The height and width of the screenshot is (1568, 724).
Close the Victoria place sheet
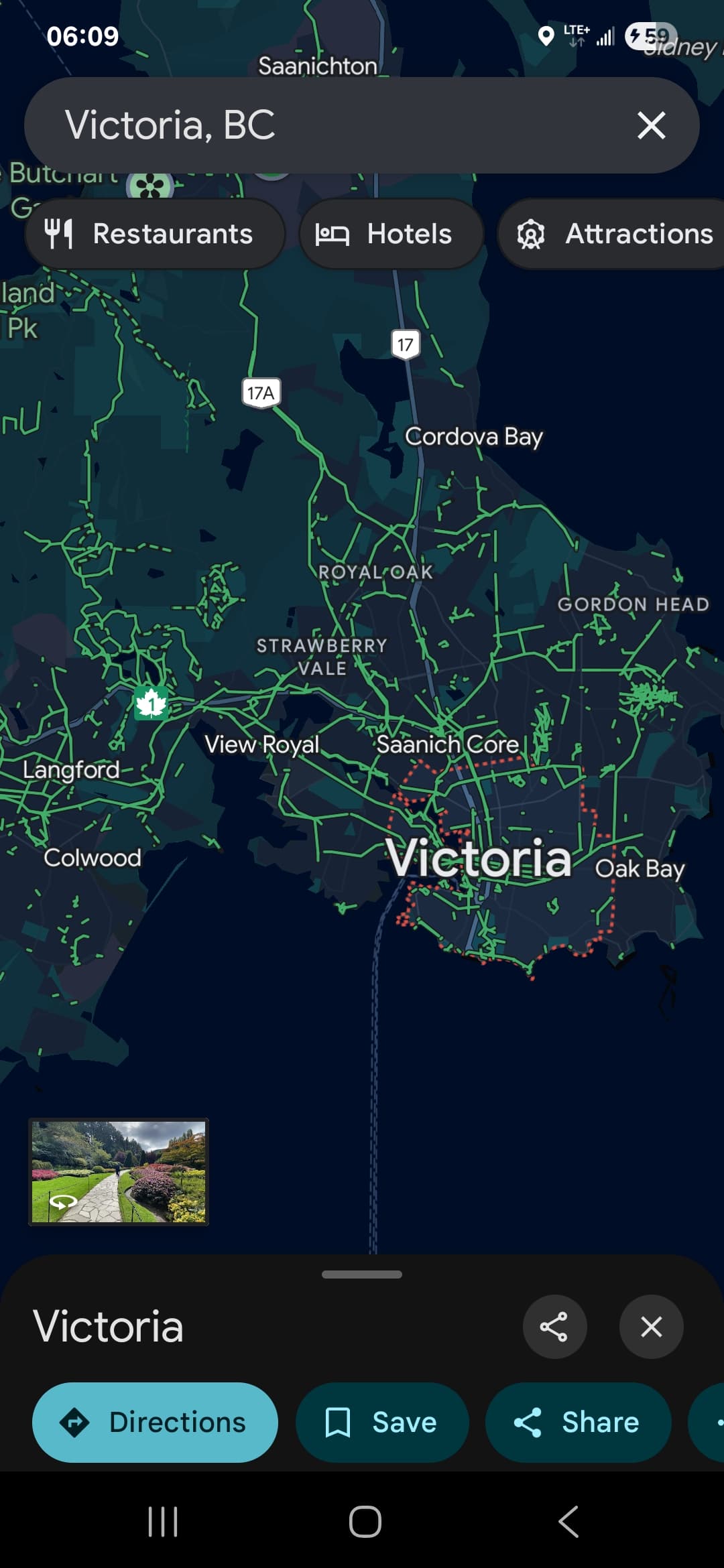click(x=651, y=1327)
